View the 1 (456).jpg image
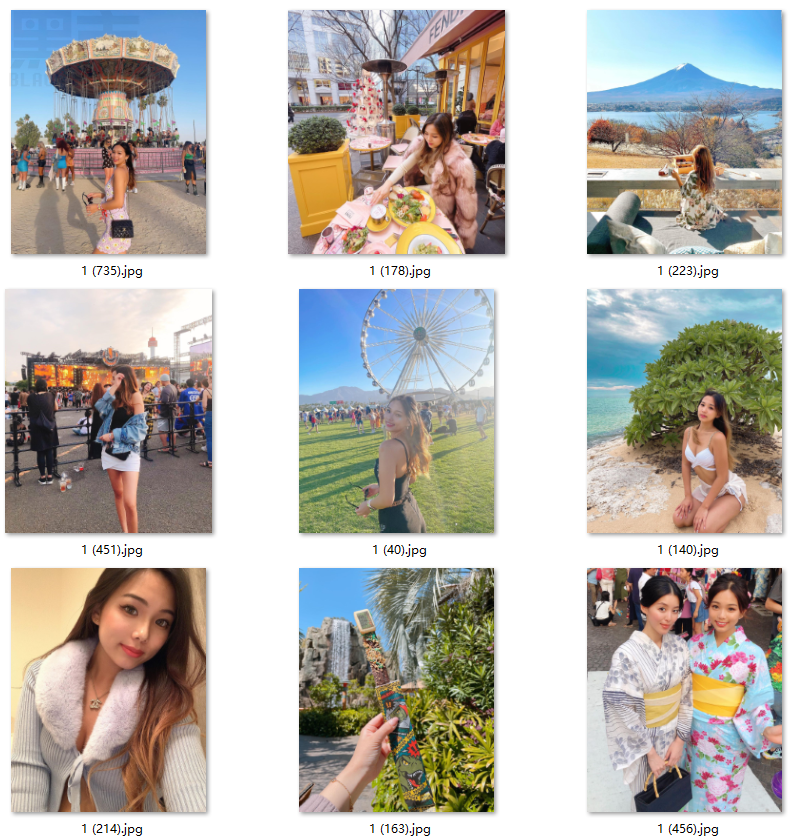The width and height of the screenshot is (795, 836). click(684, 690)
